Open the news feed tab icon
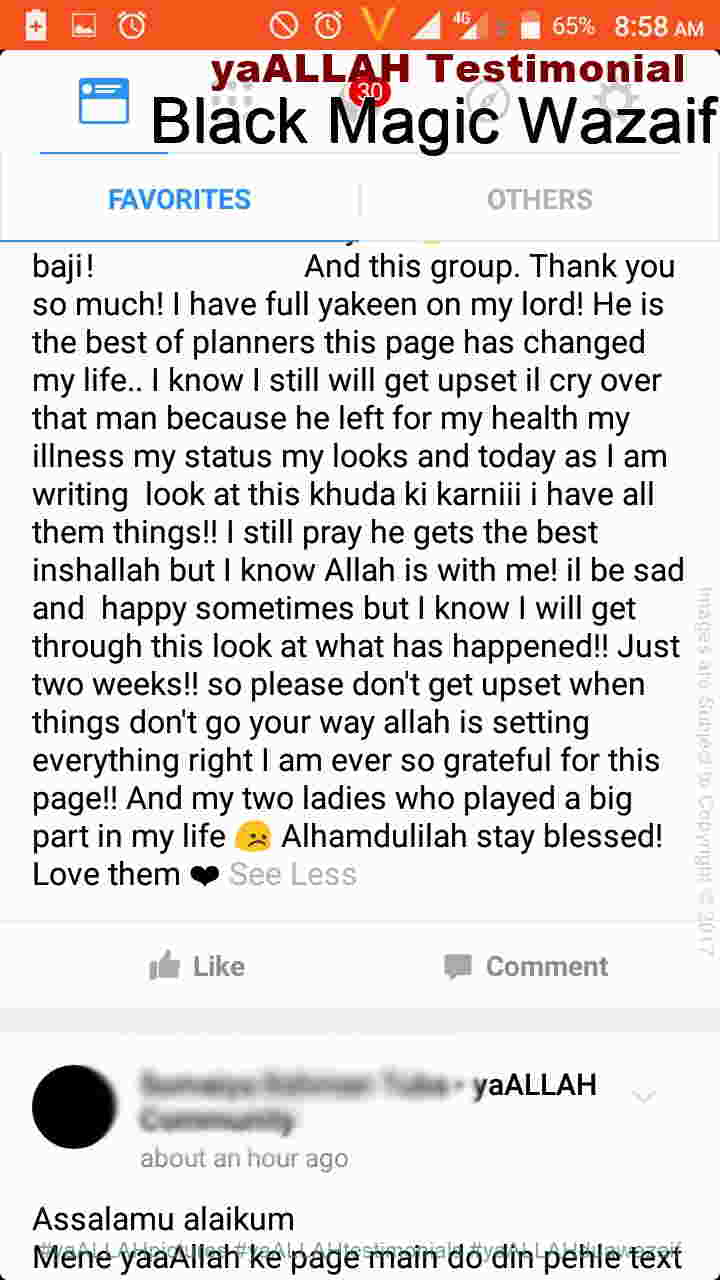This screenshot has height=1280, width=720. click(104, 101)
